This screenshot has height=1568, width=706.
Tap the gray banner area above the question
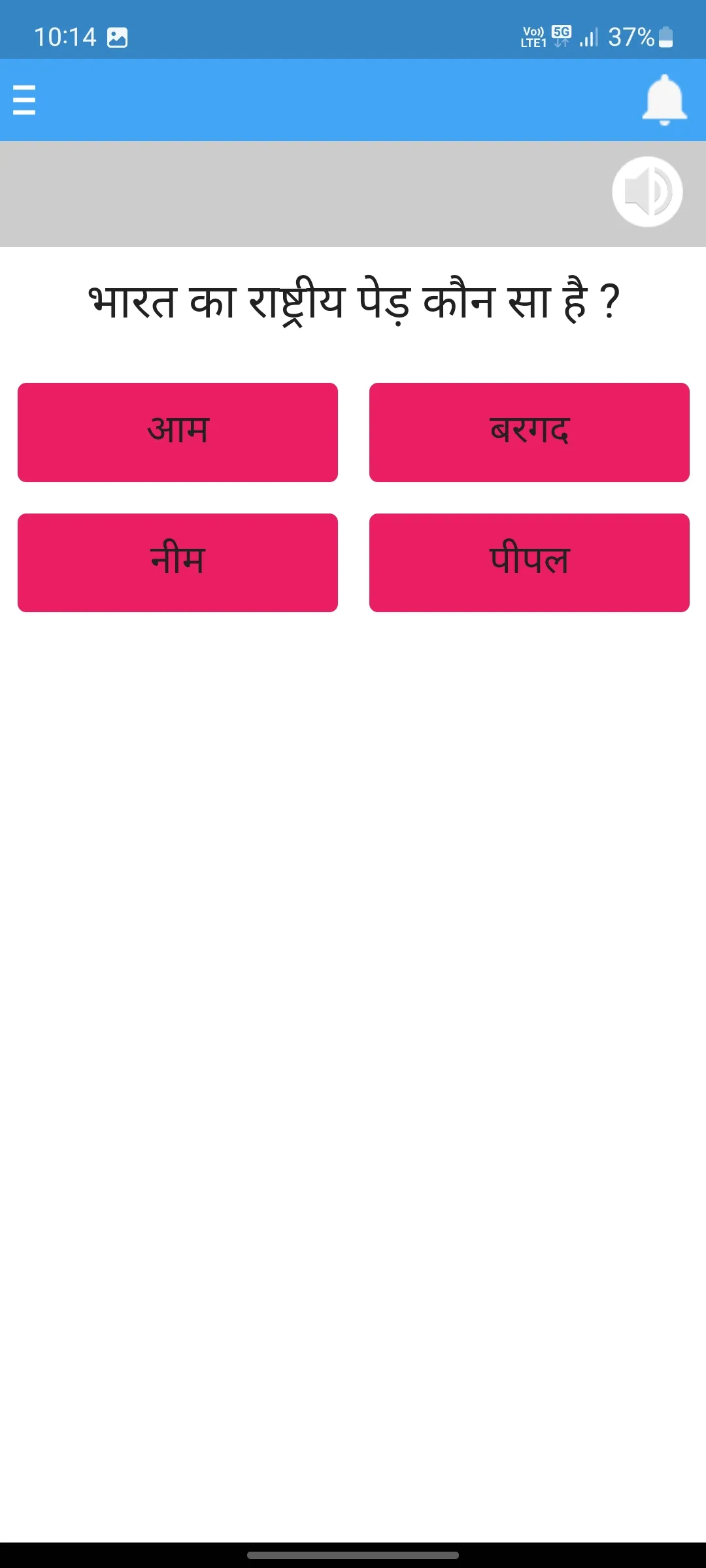click(261, 193)
